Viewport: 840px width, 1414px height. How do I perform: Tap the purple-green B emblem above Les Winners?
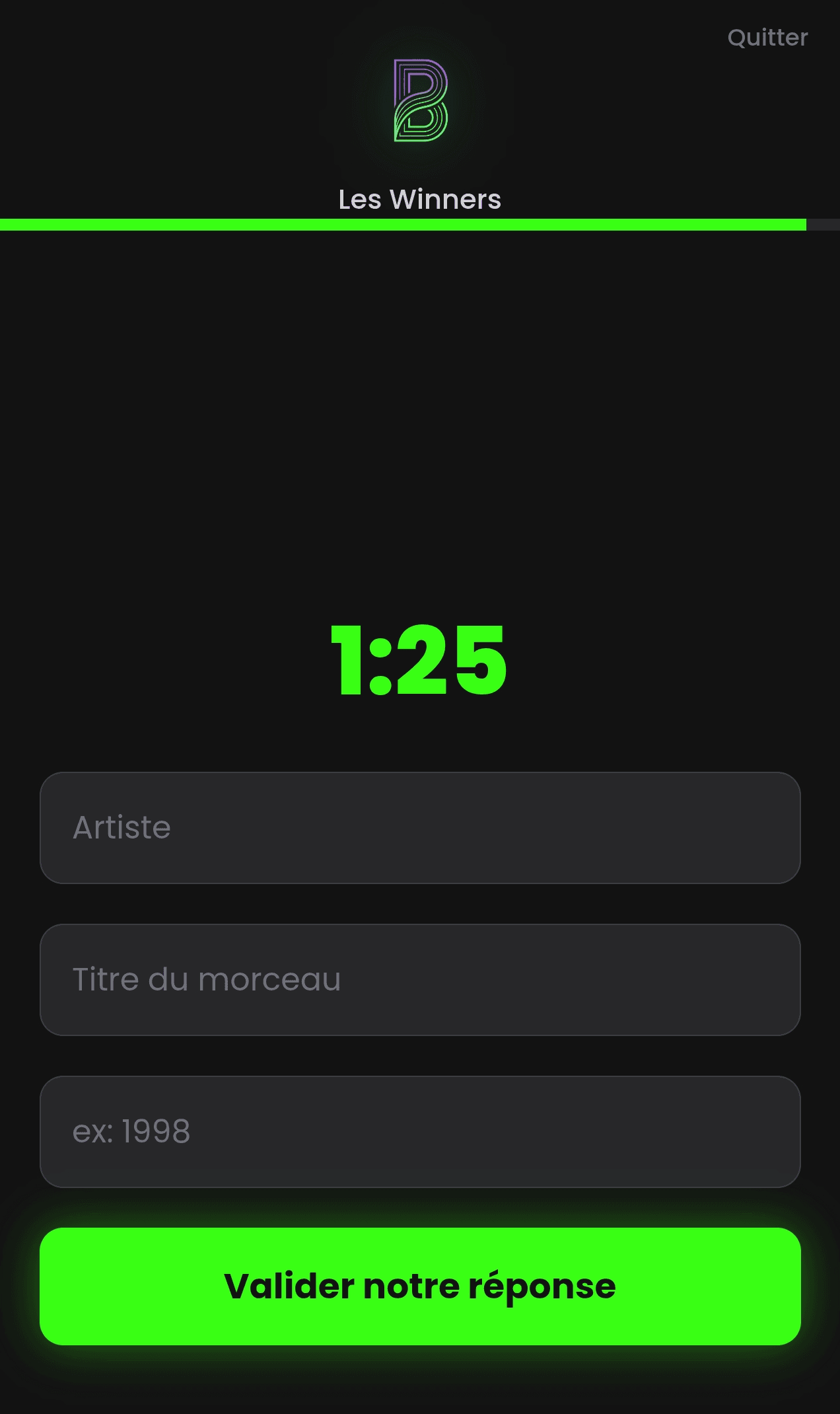(x=420, y=99)
